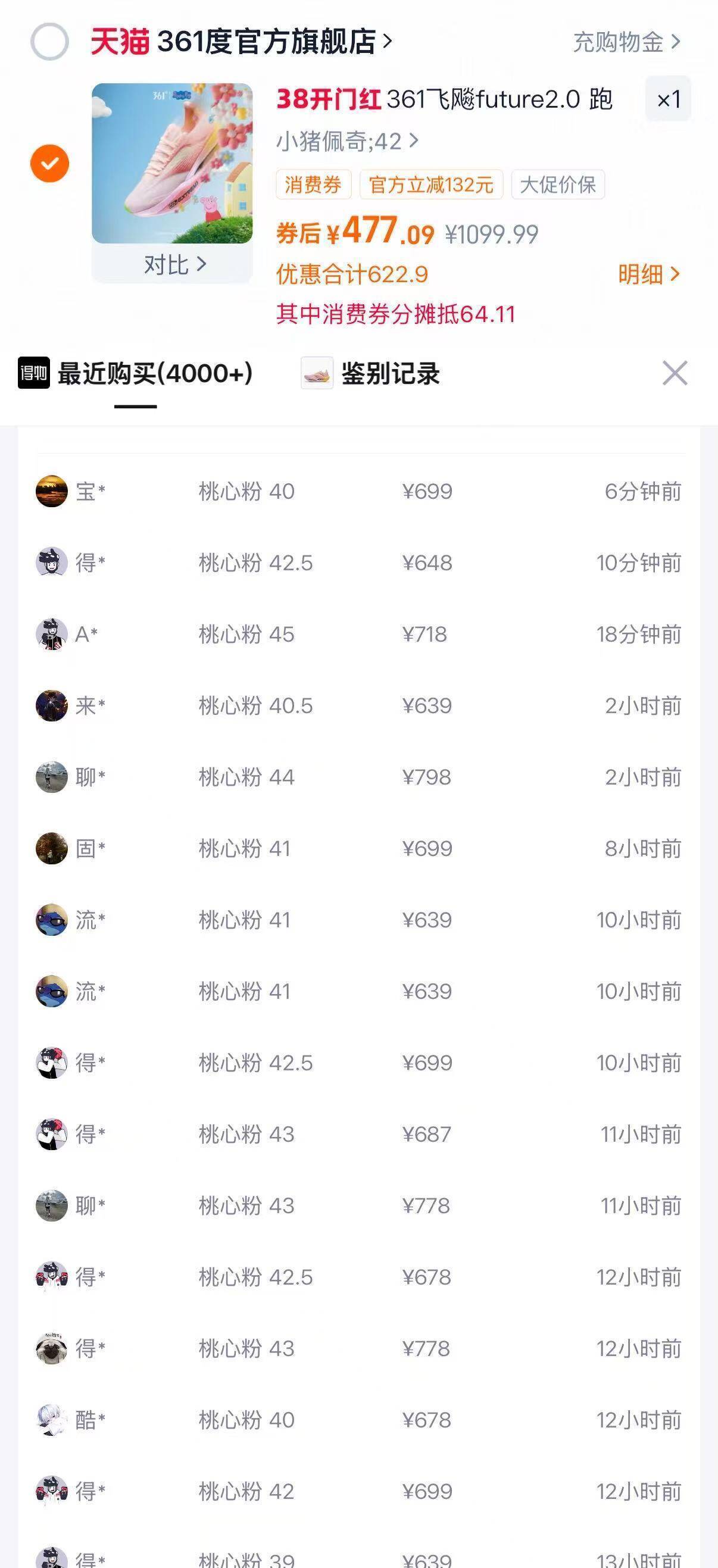Select the store checkbox next to 361度官方旗舰店
This screenshot has height=1568, width=718.
coord(50,42)
